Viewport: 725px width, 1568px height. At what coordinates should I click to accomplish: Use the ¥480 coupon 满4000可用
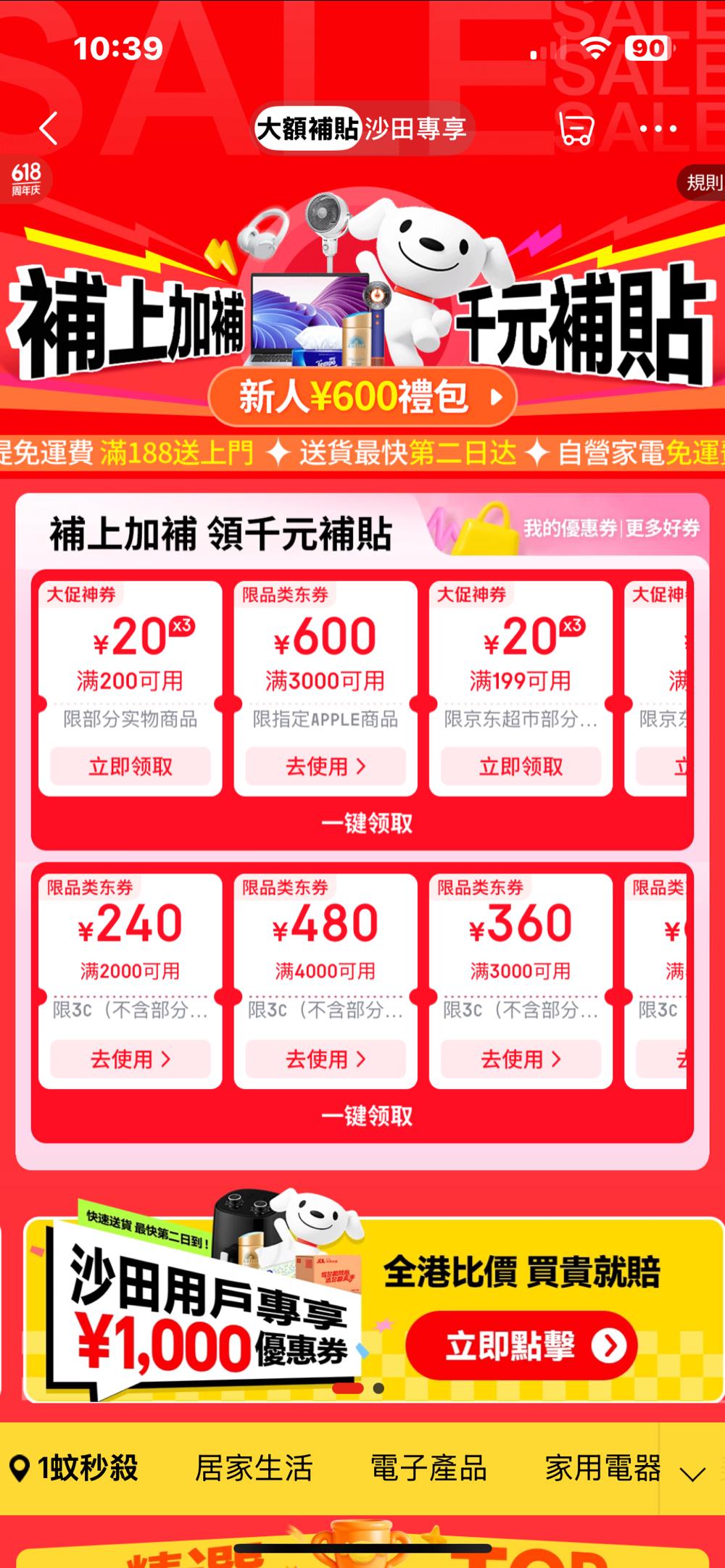(x=326, y=1059)
